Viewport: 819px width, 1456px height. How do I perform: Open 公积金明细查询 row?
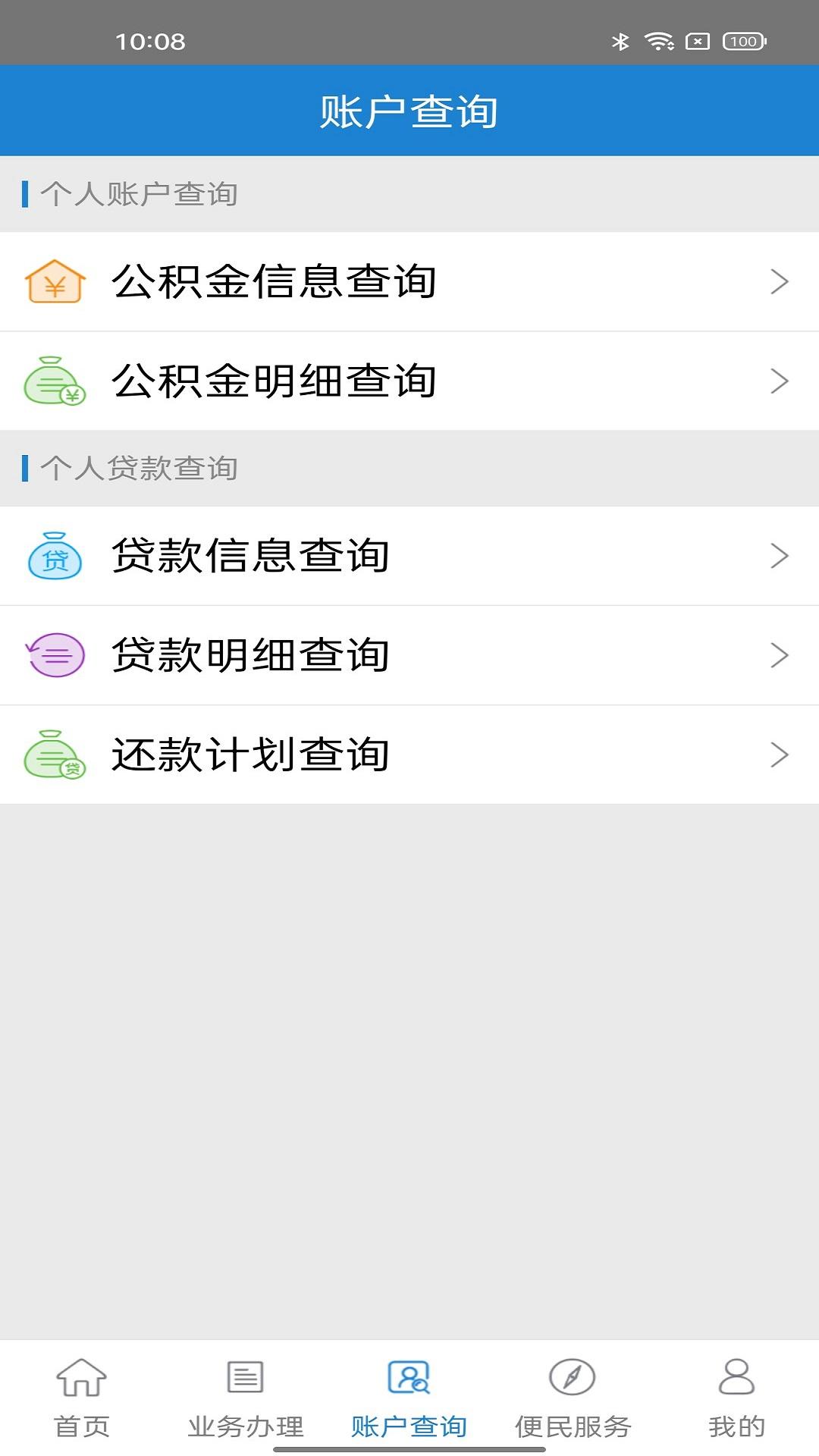(x=409, y=381)
